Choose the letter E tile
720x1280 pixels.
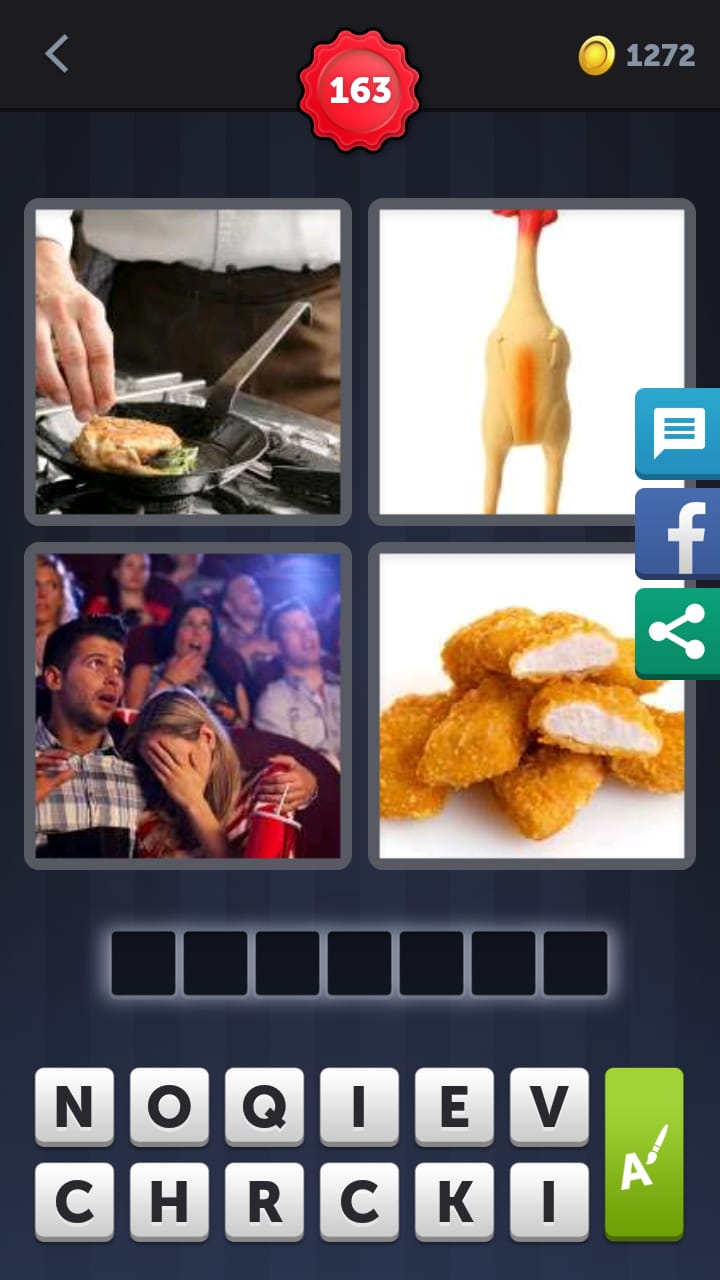[x=454, y=1106]
